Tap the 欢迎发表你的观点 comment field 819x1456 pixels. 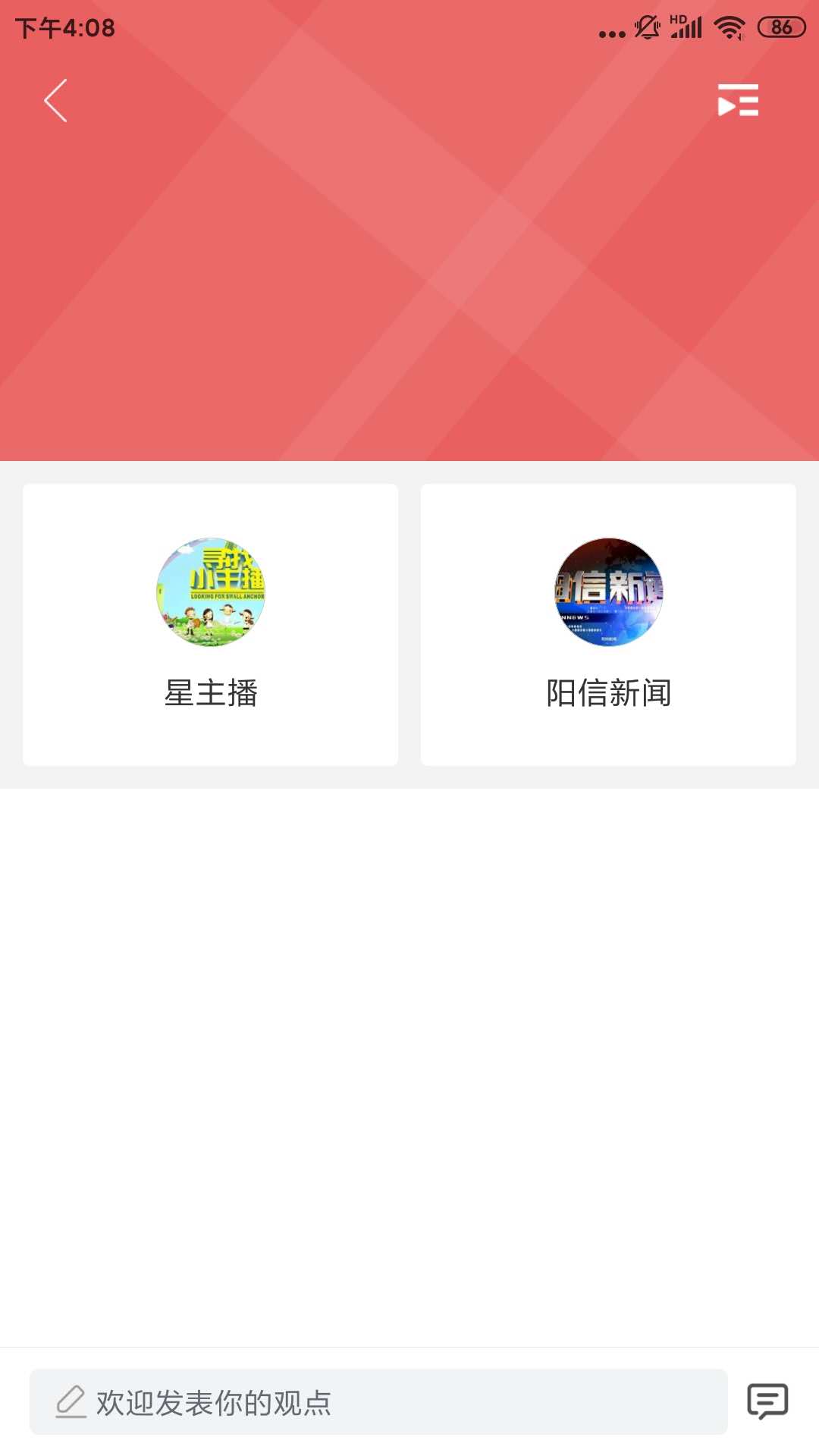point(378,1401)
